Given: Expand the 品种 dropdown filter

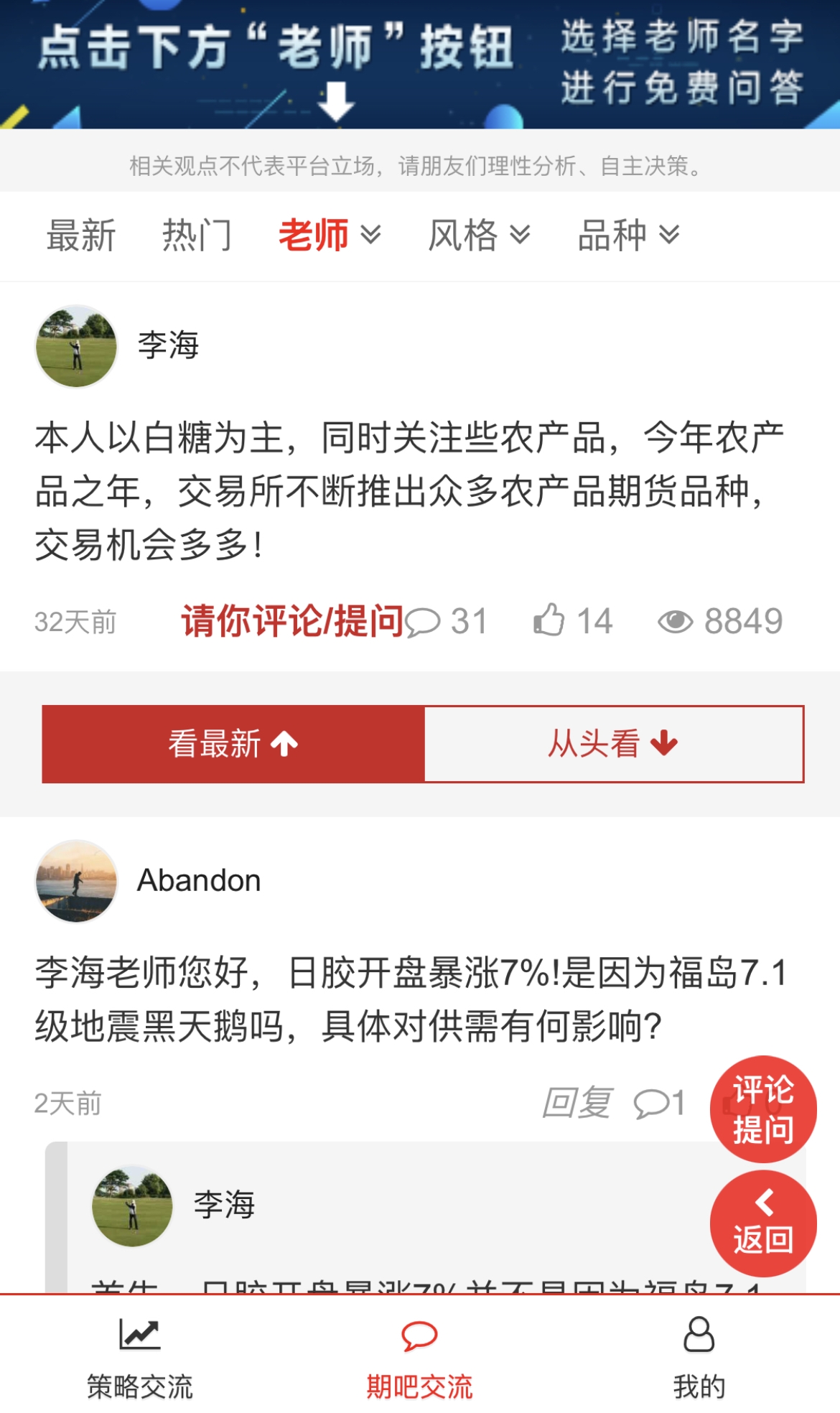Looking at the screenshot, I should click(x=628, y=235).
